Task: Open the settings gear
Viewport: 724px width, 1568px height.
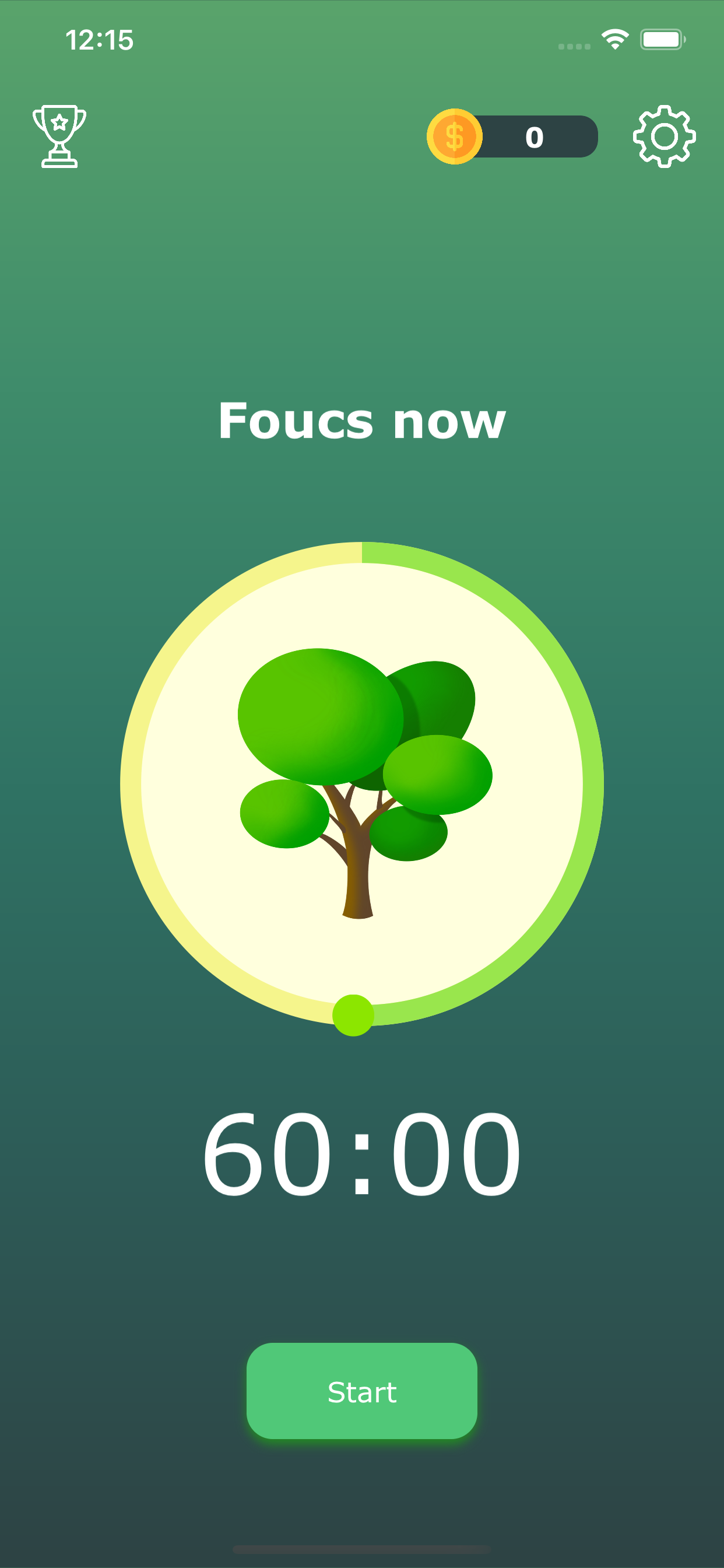Action: coord(664,136)
